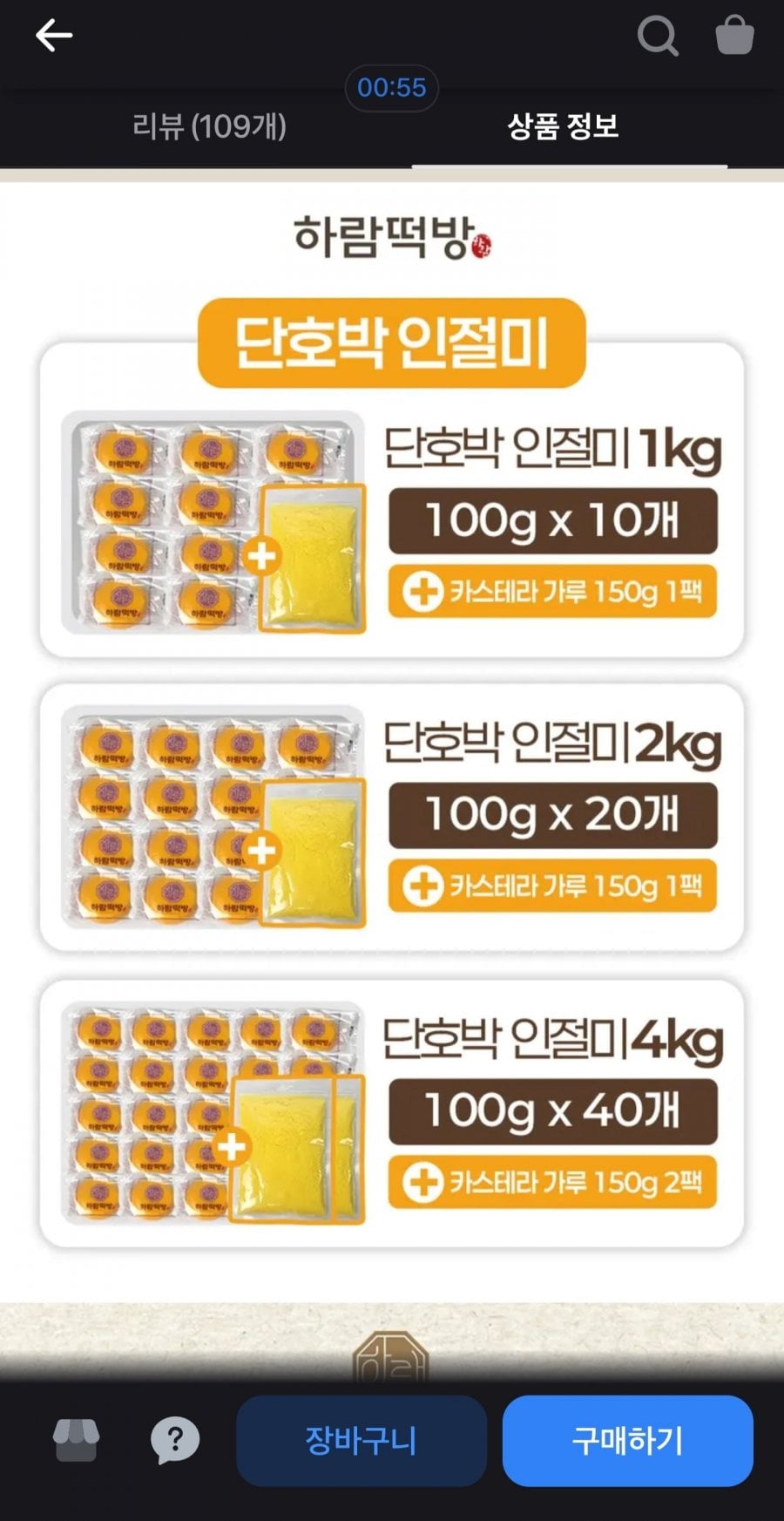784x1521 pixels.
Task: Open the shopping bag
Action: point(734,36)
